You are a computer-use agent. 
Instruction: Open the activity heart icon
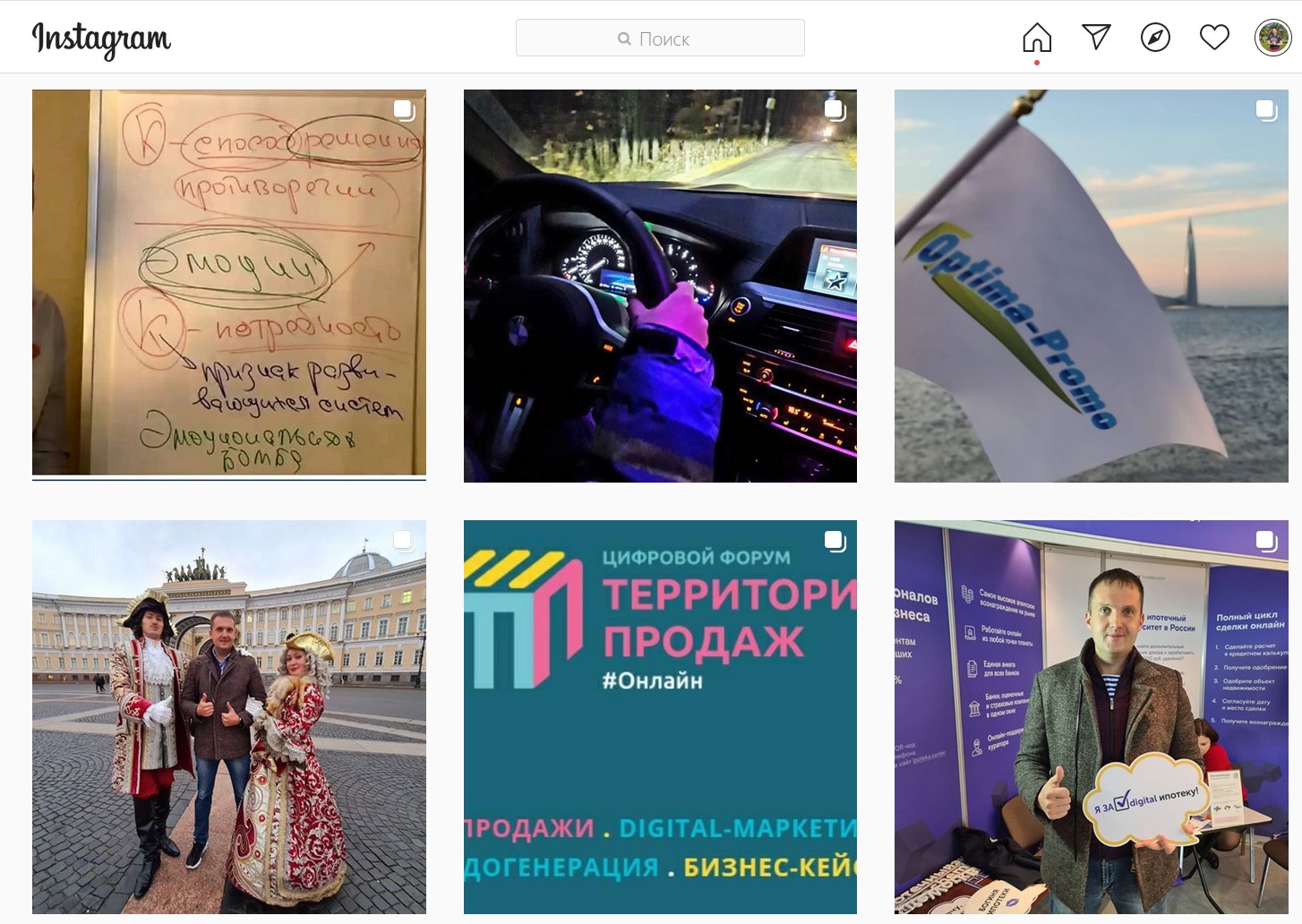coord(1214,38)
